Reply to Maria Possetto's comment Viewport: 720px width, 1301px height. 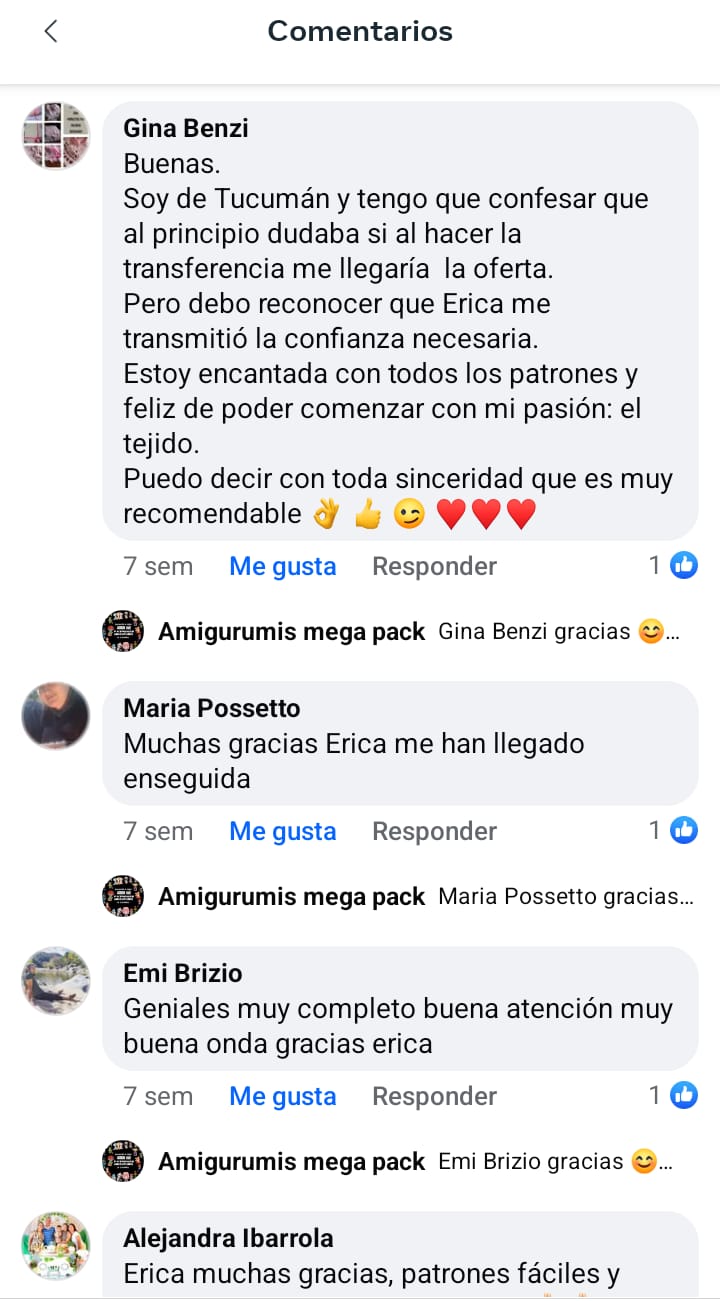click(x=434, y=831)
